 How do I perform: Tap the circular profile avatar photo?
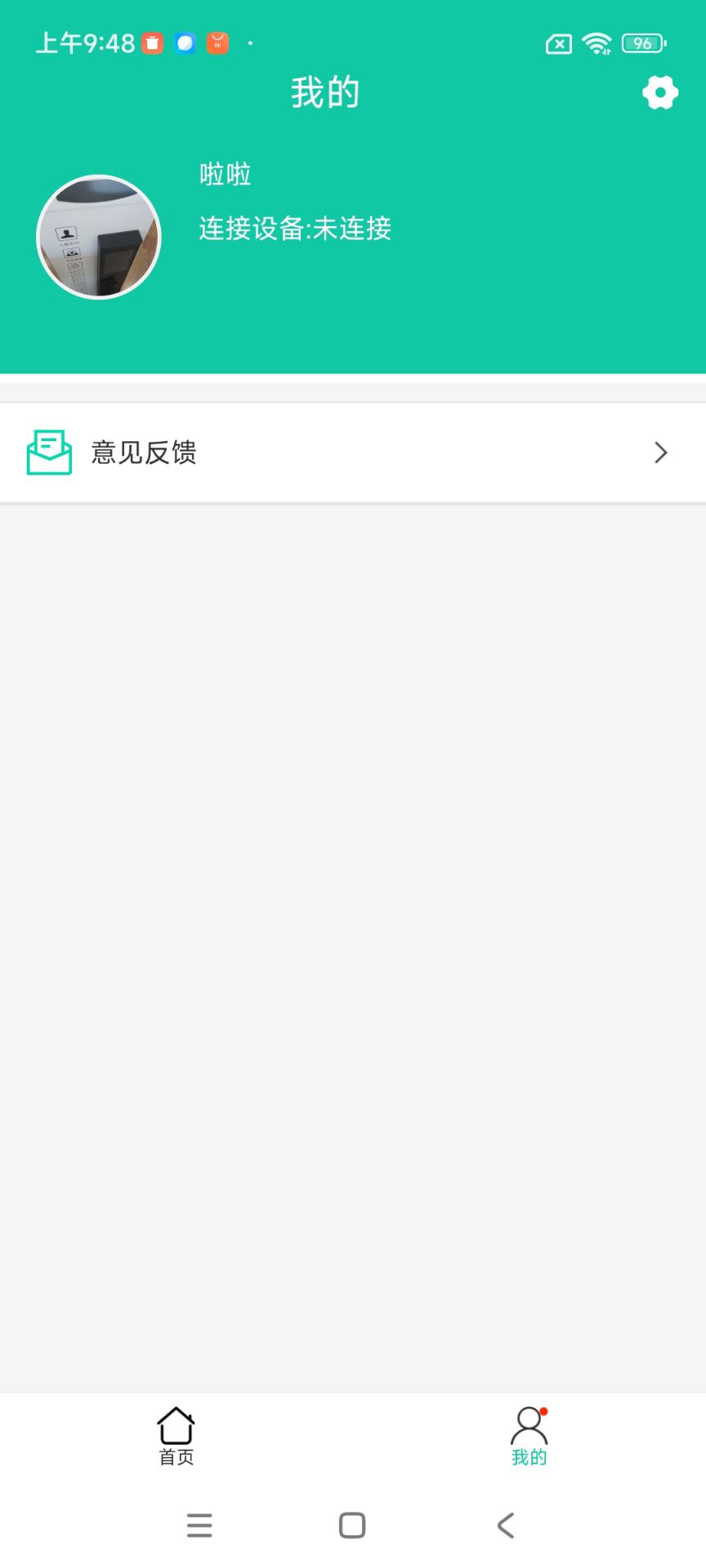coord(98,237)
